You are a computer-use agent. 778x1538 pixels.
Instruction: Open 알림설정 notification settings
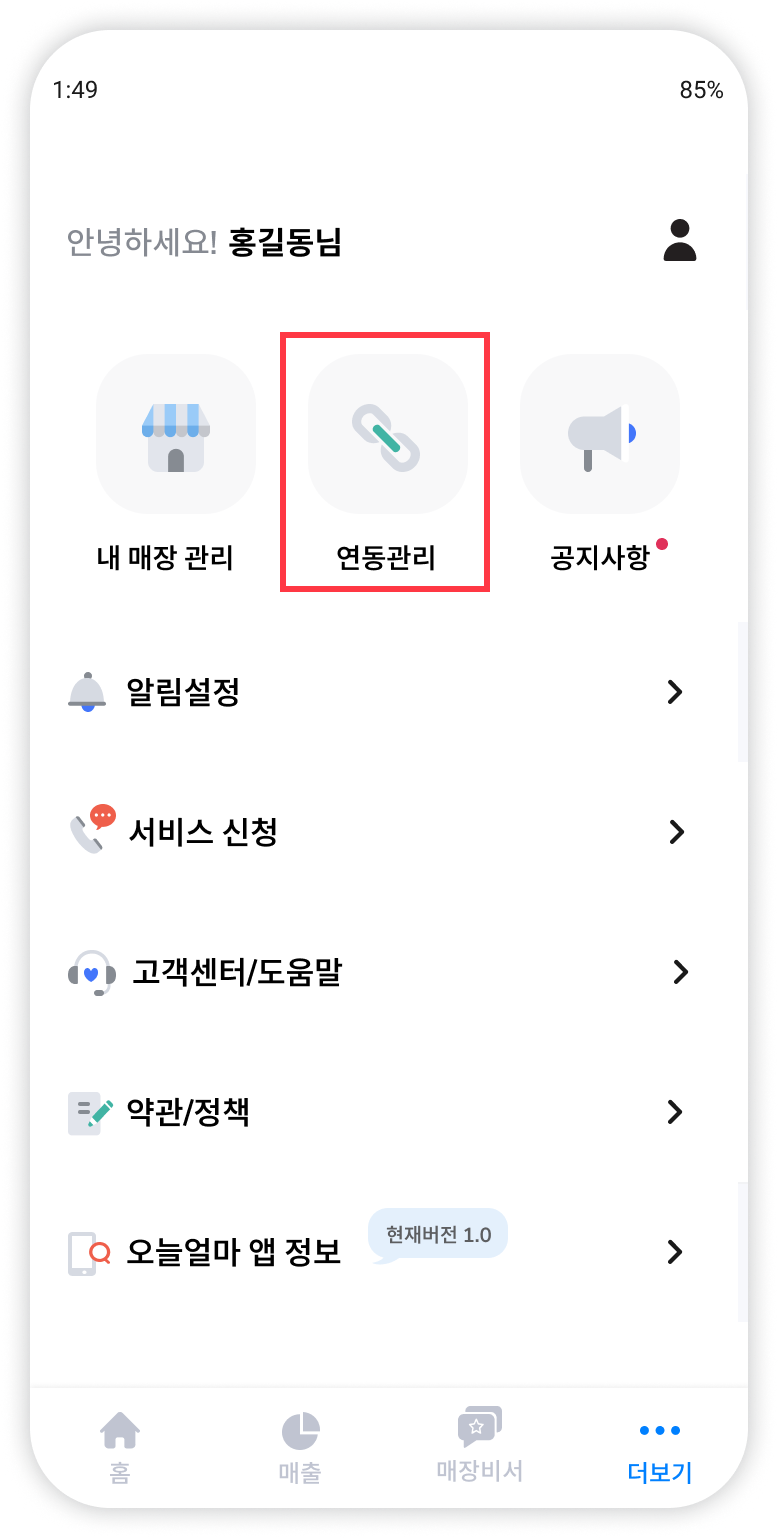coord(380,692)
